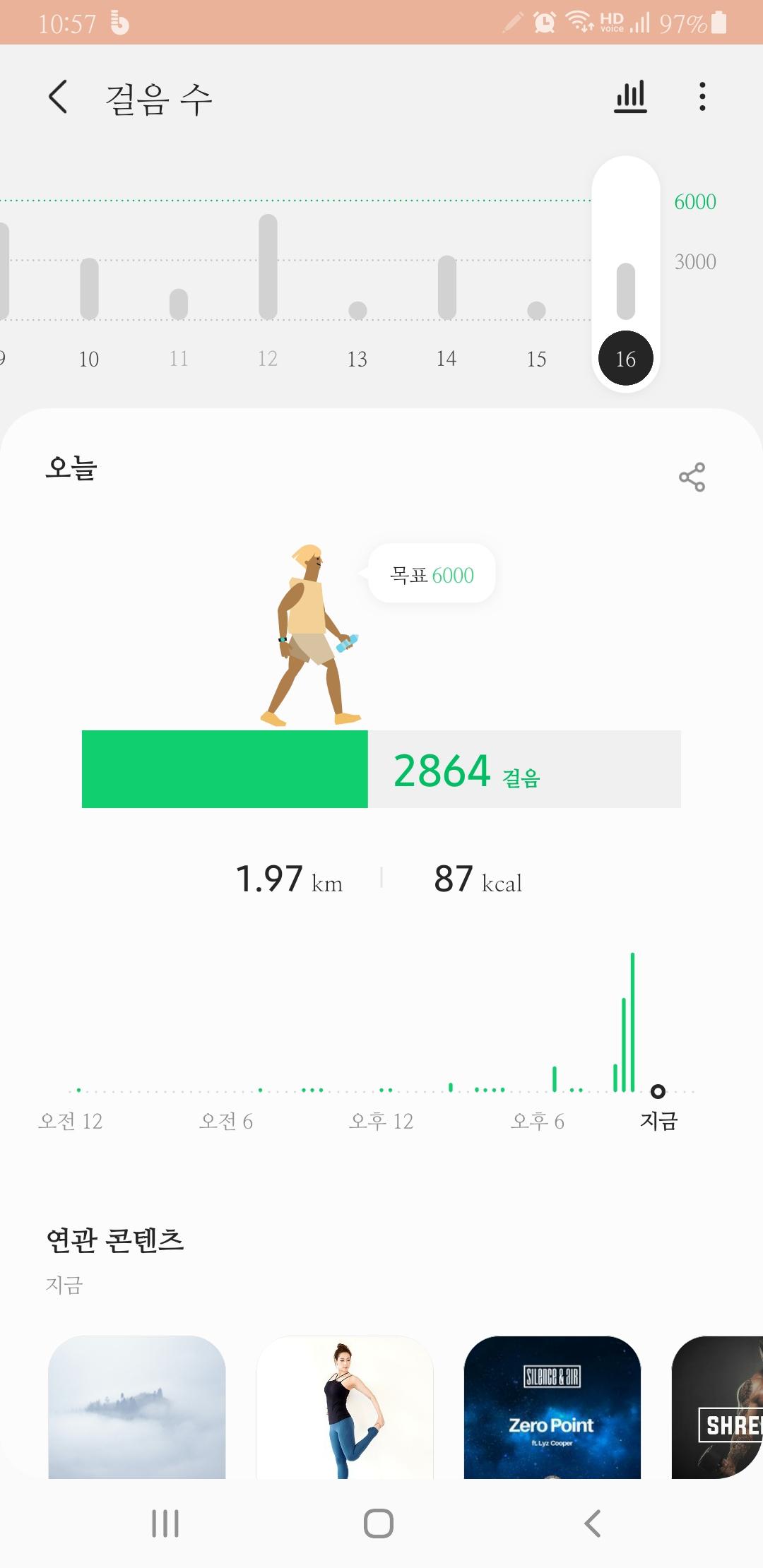Open the Zero Point content card
Screen dimensions: 763x1568
[x=552, y=1406]
